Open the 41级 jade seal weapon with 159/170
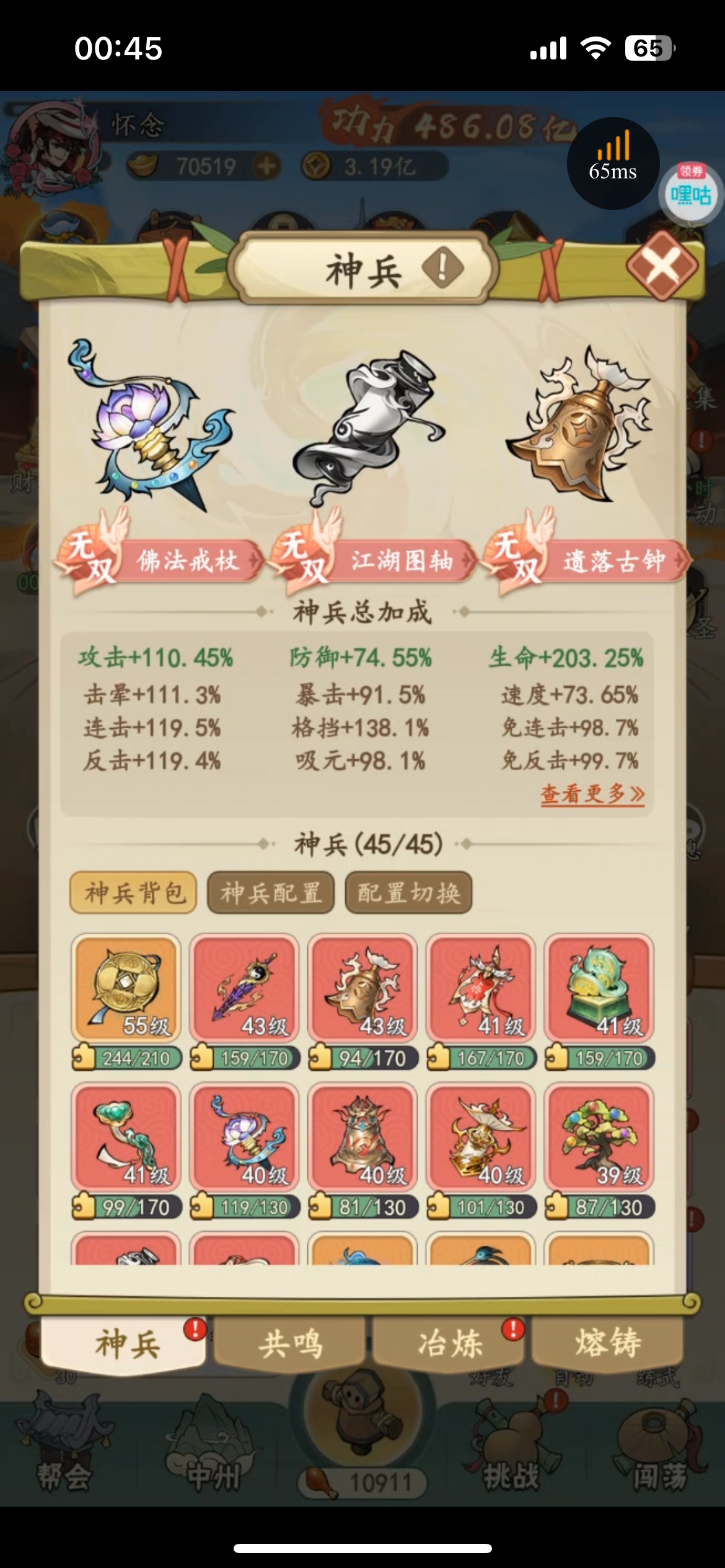725x1568 pixels. coord(599,988)
